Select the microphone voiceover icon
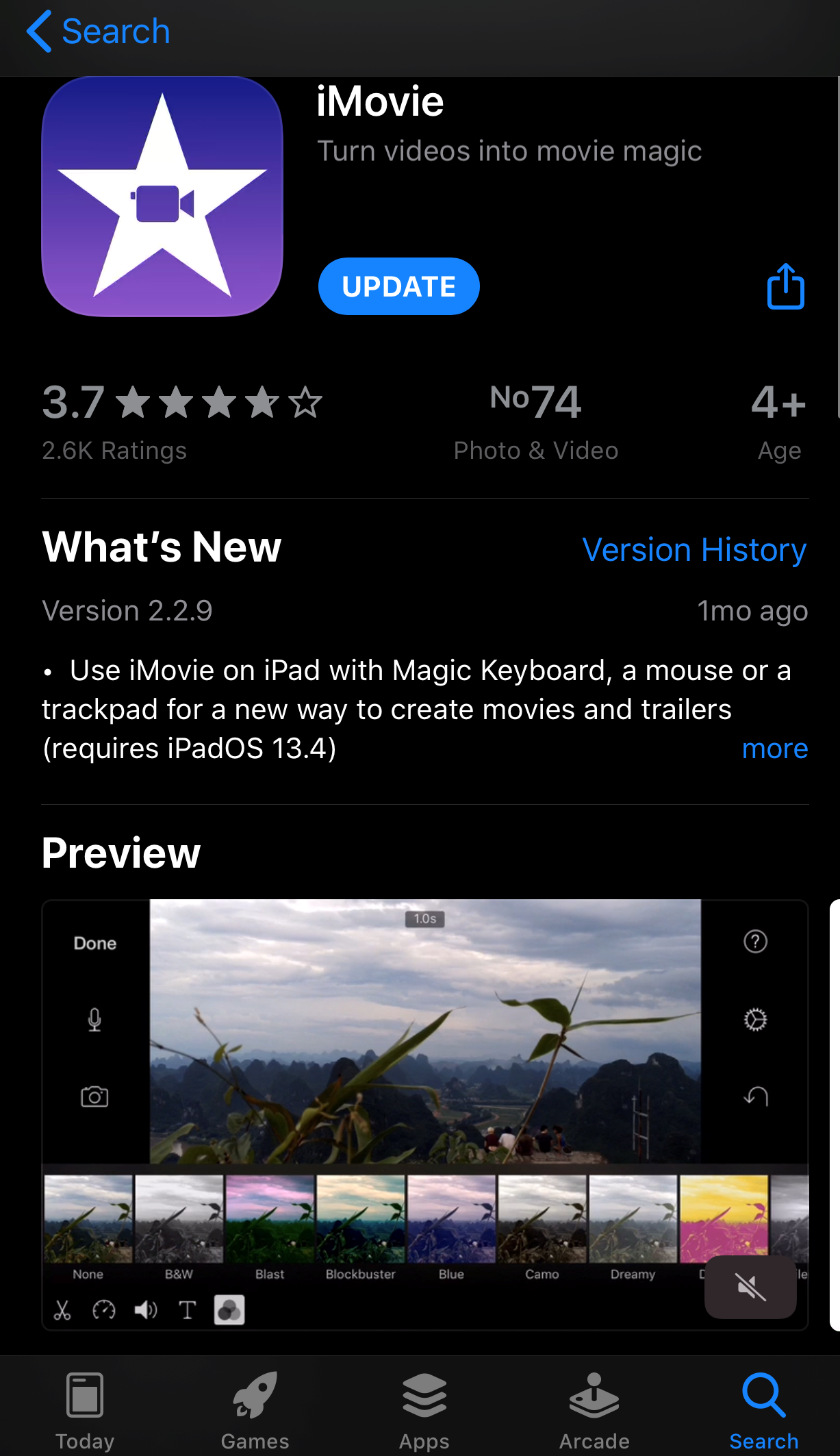Viewport: 840px width, 1456px height. (x=96, y=1019)
